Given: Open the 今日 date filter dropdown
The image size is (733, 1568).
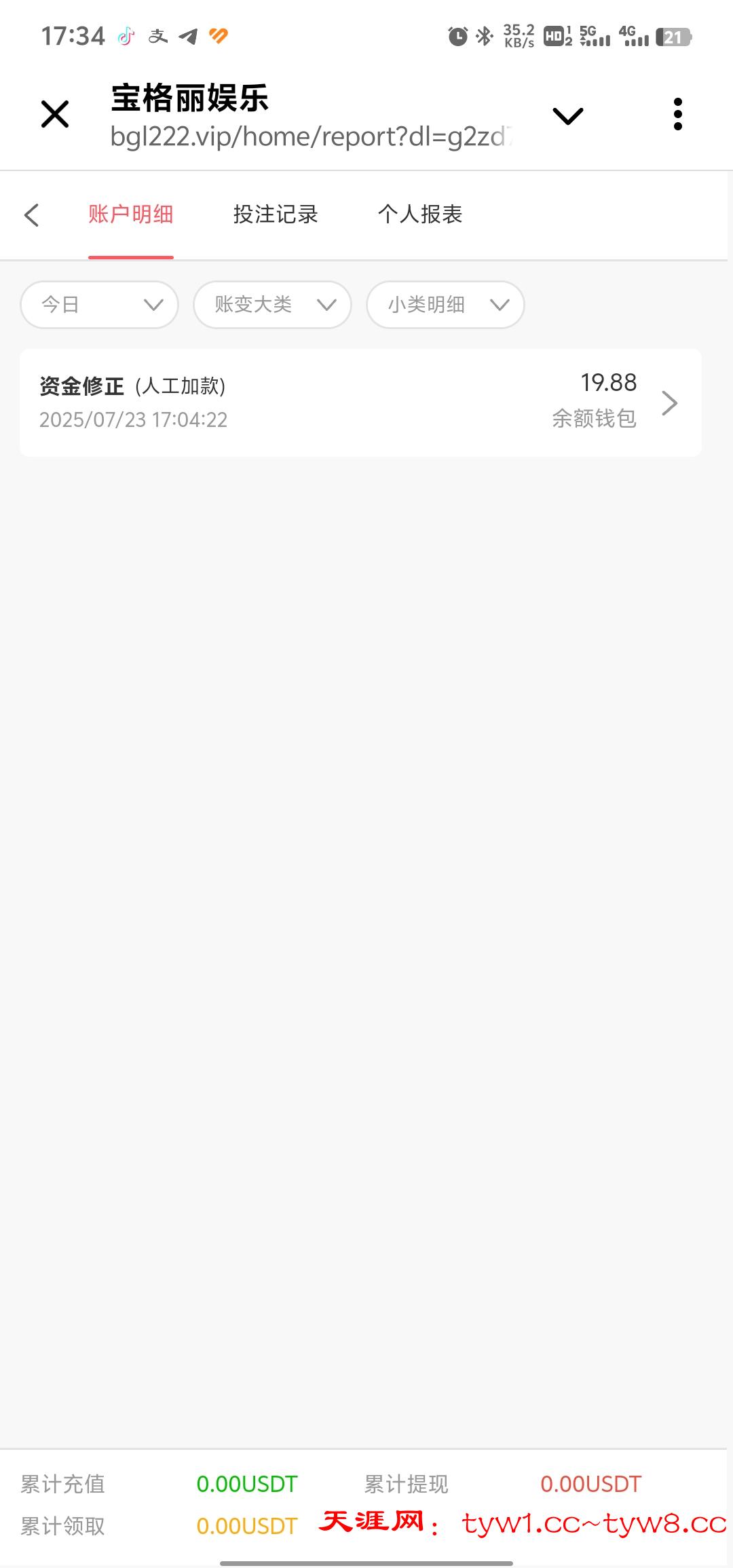Looking at the screenshot, I should pyautogui.click(x=99, y=304).
